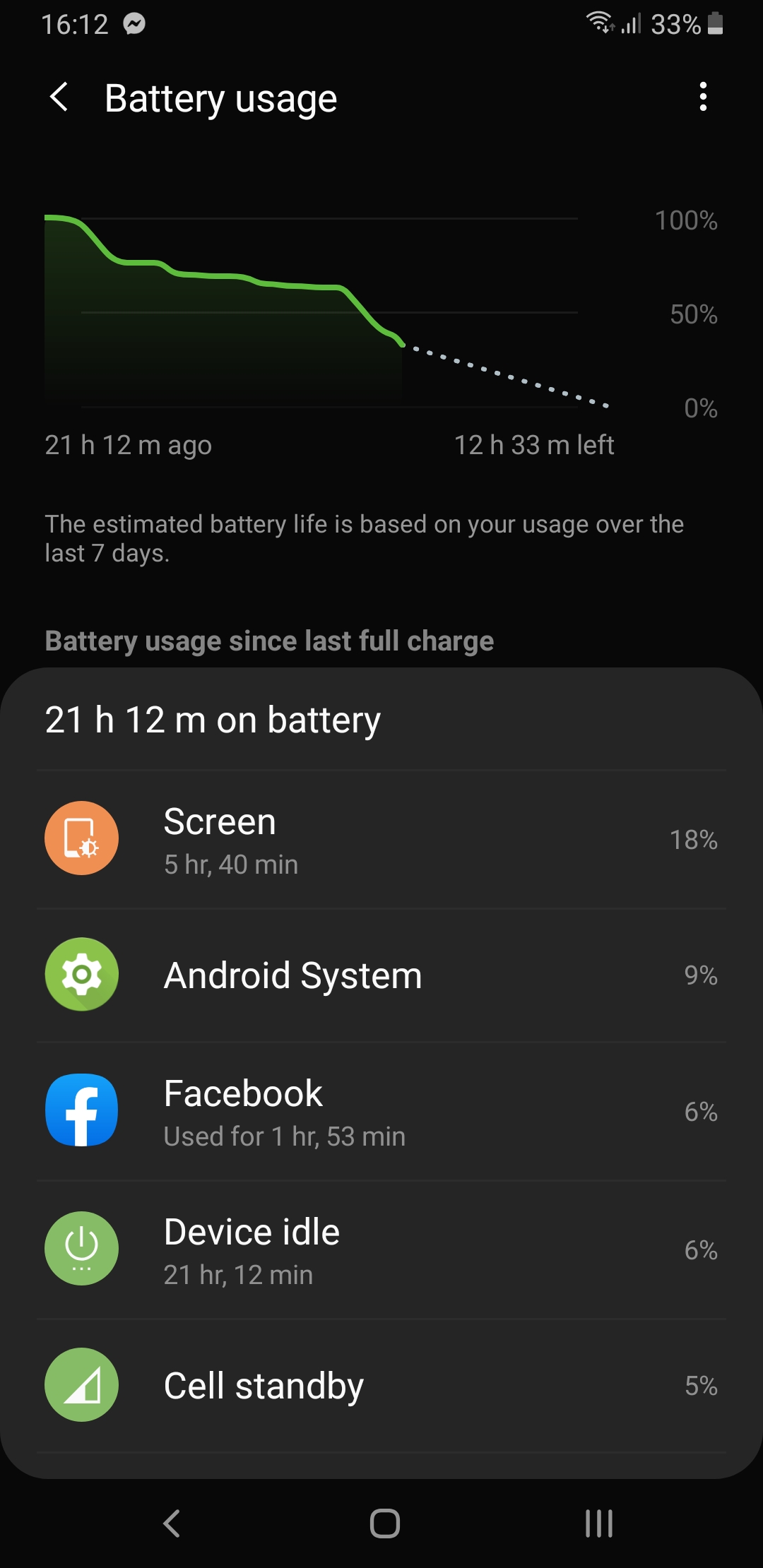Expand Android System battery details

point(381,975)
